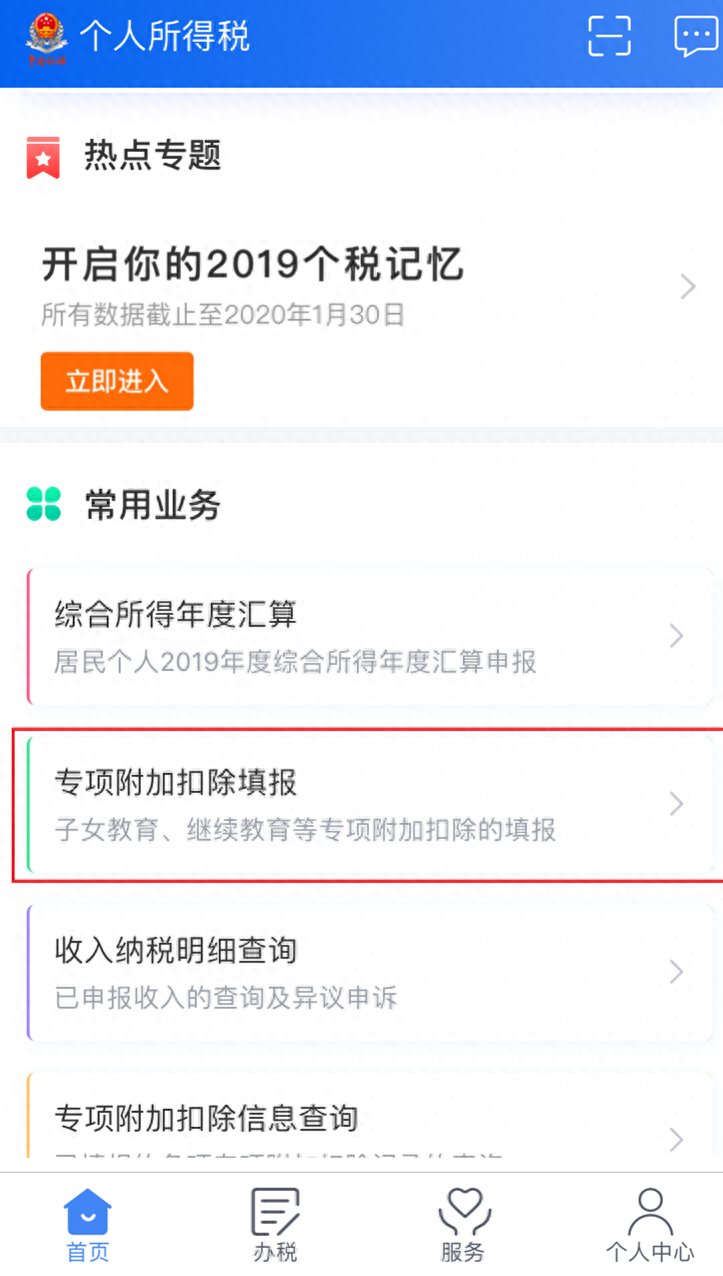Open the messages chat bubble icon

pyautogui.click(x=696, y=36)
